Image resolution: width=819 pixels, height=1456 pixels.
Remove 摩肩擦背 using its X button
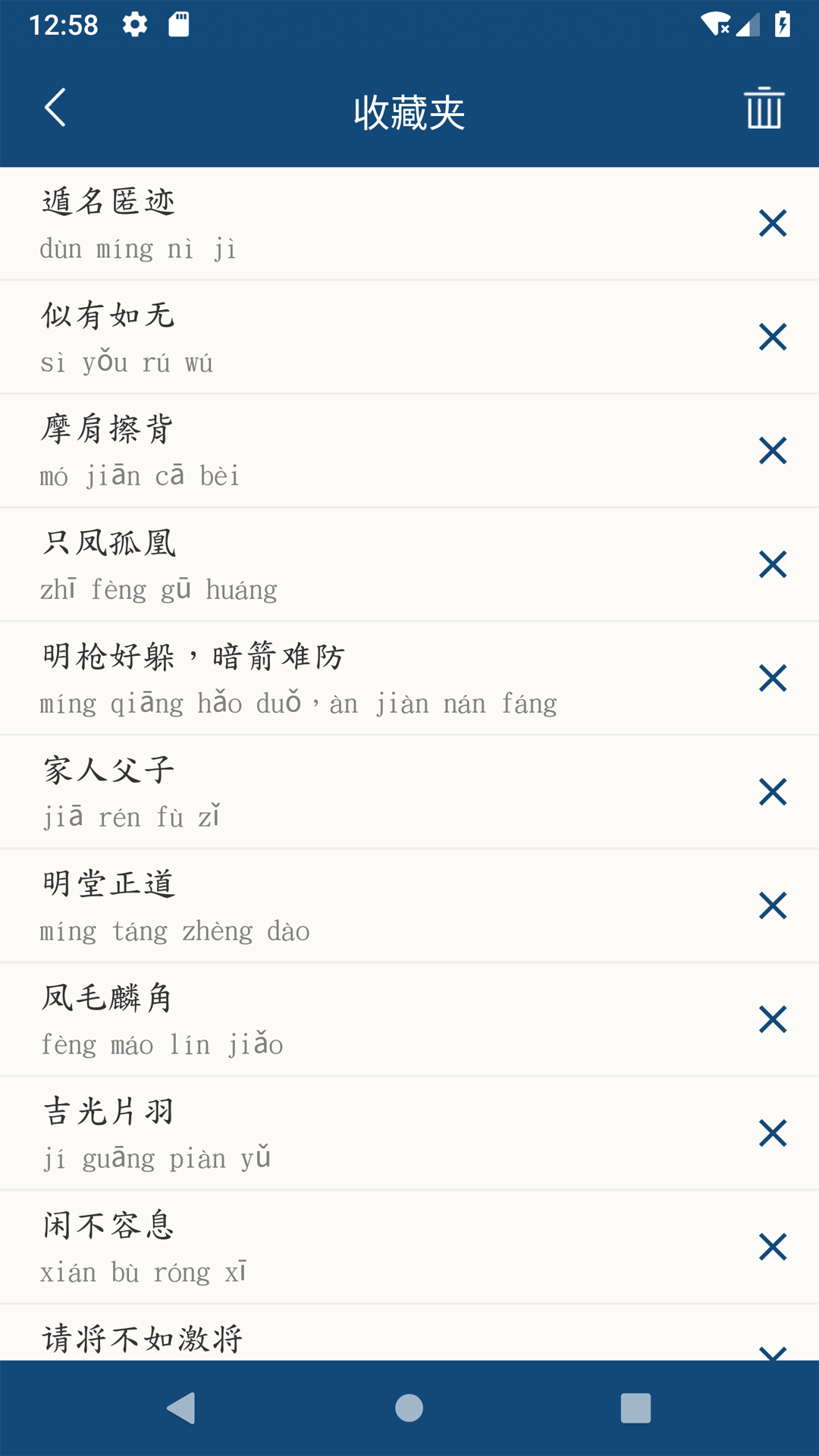[771, 450]
